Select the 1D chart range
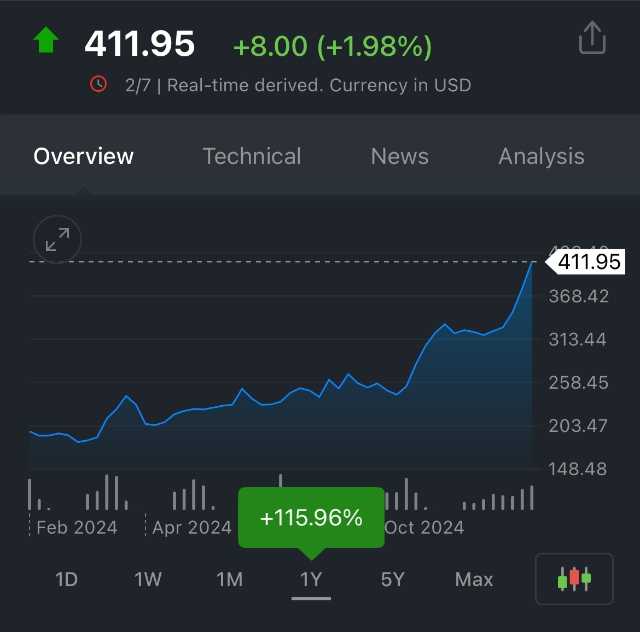This screenshot has height=632, width=640. coord(66,579)
